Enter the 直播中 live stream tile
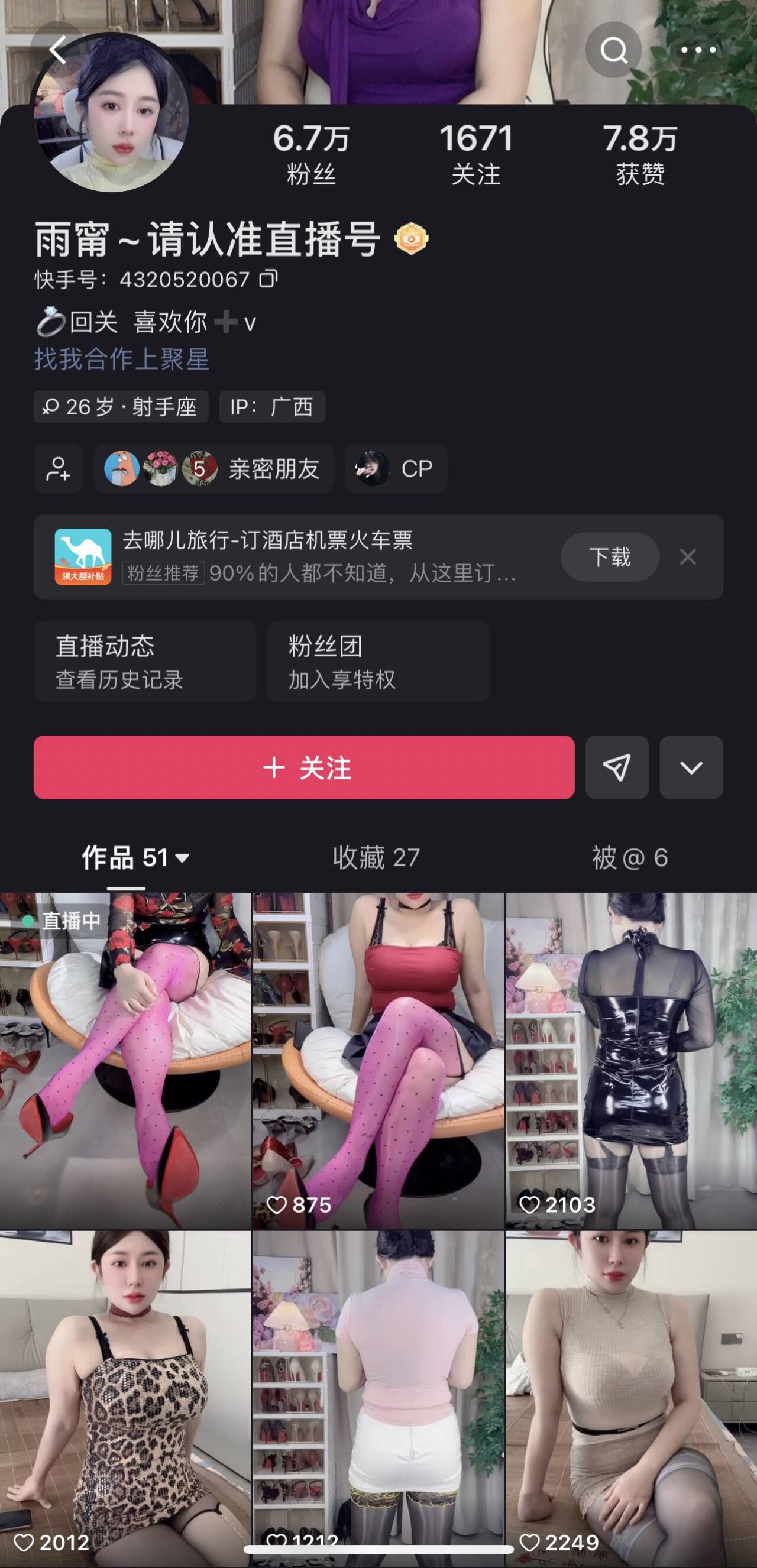Viewport: 757px width, 1568px height. point(125,1061)
